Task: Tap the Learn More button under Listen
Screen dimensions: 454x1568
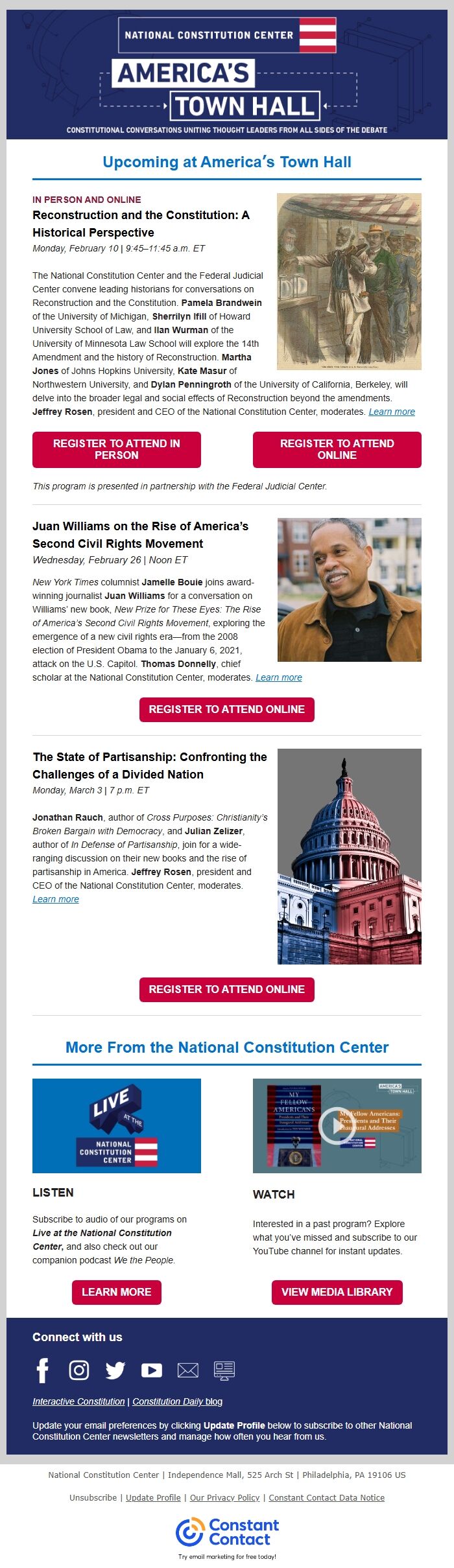Action: (117, 1292)
